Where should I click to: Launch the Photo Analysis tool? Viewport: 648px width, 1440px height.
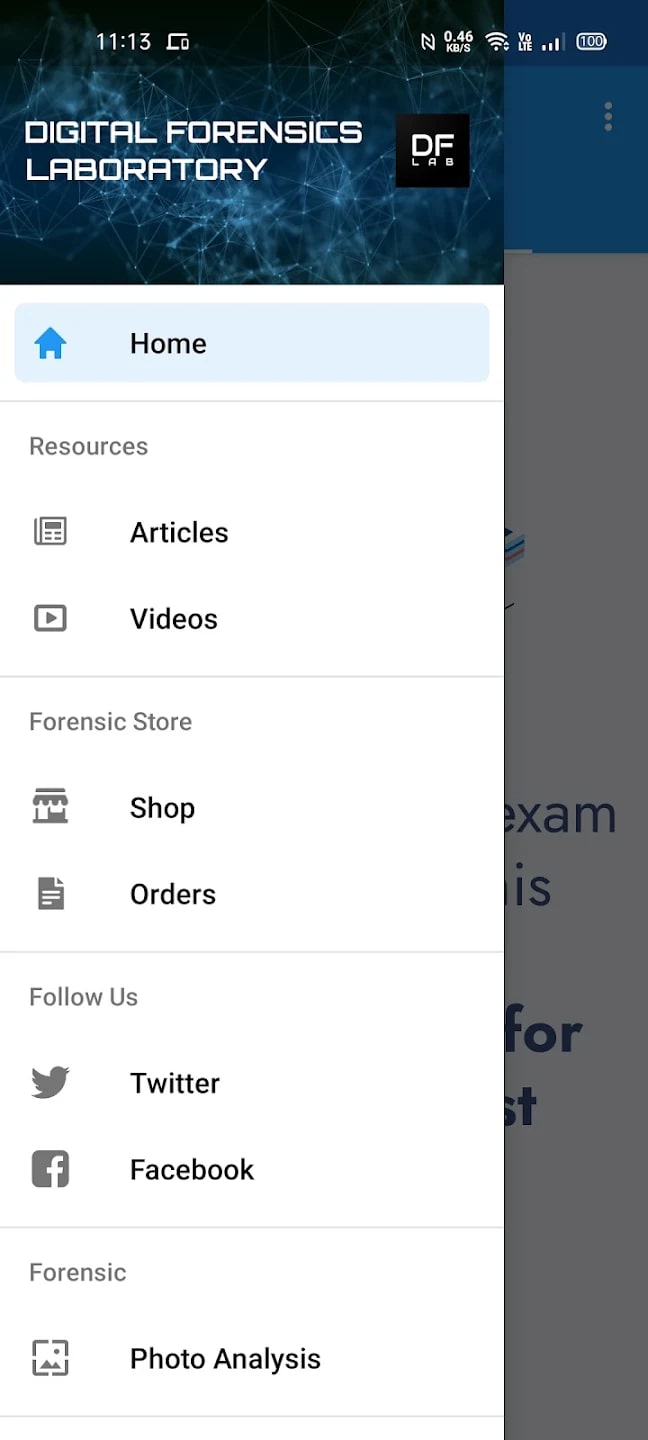(x=252, y=1358)
